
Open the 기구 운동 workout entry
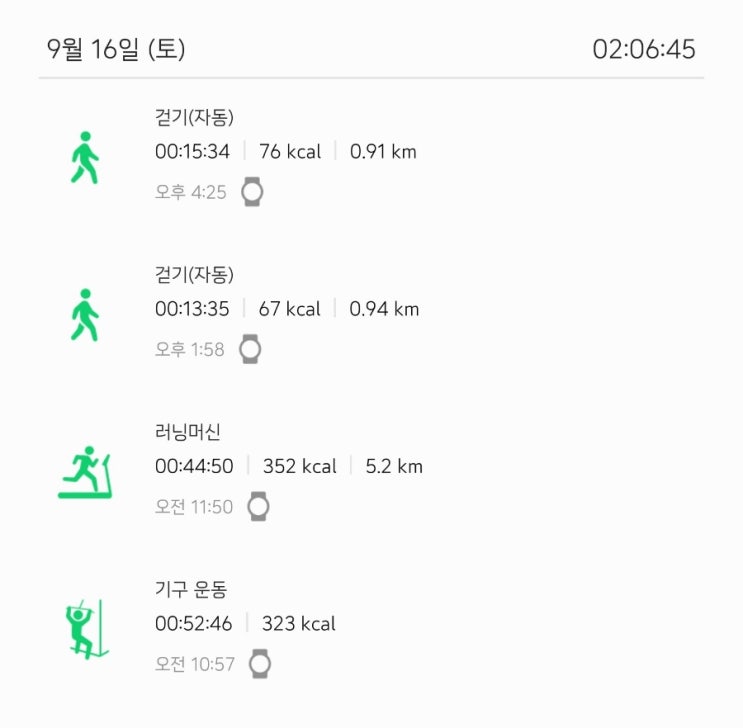(245, 623)
